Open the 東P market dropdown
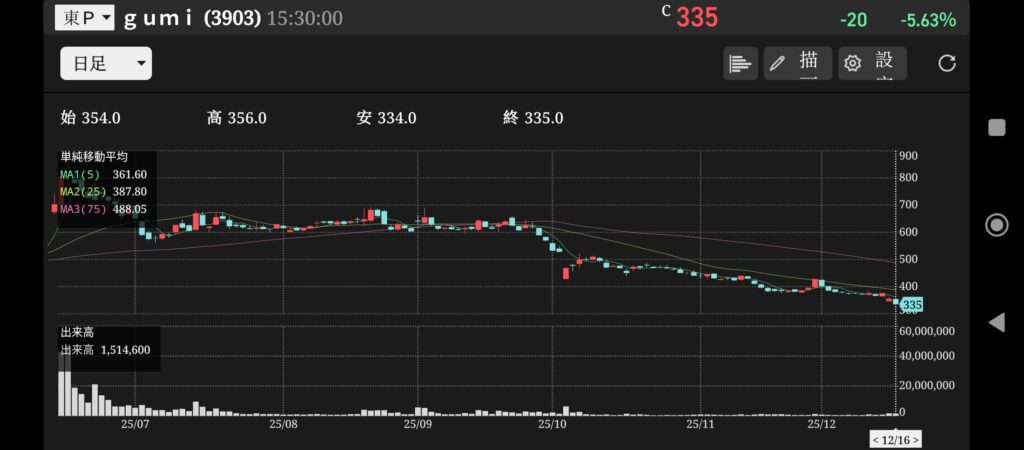Viewport: 1024px width, 450px height. pos(84,17)
